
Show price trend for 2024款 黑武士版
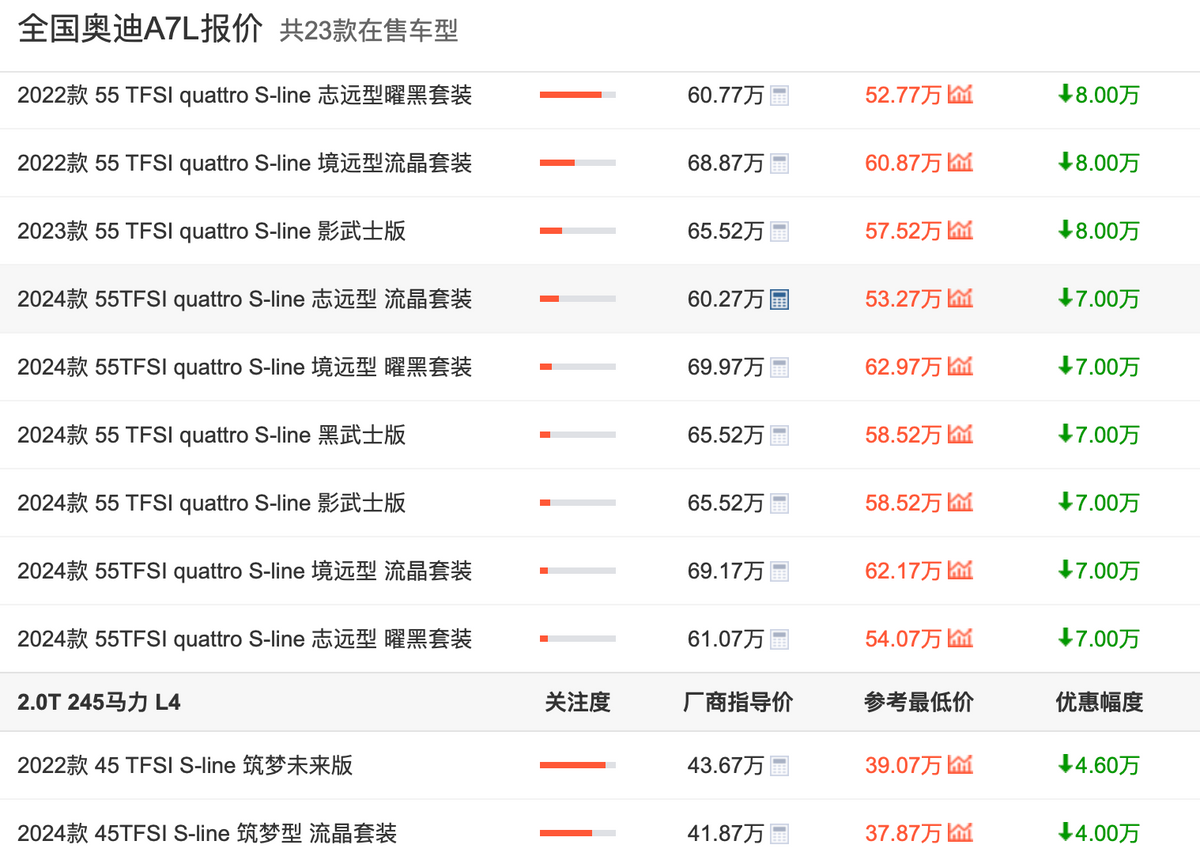(x=961, y=435)
